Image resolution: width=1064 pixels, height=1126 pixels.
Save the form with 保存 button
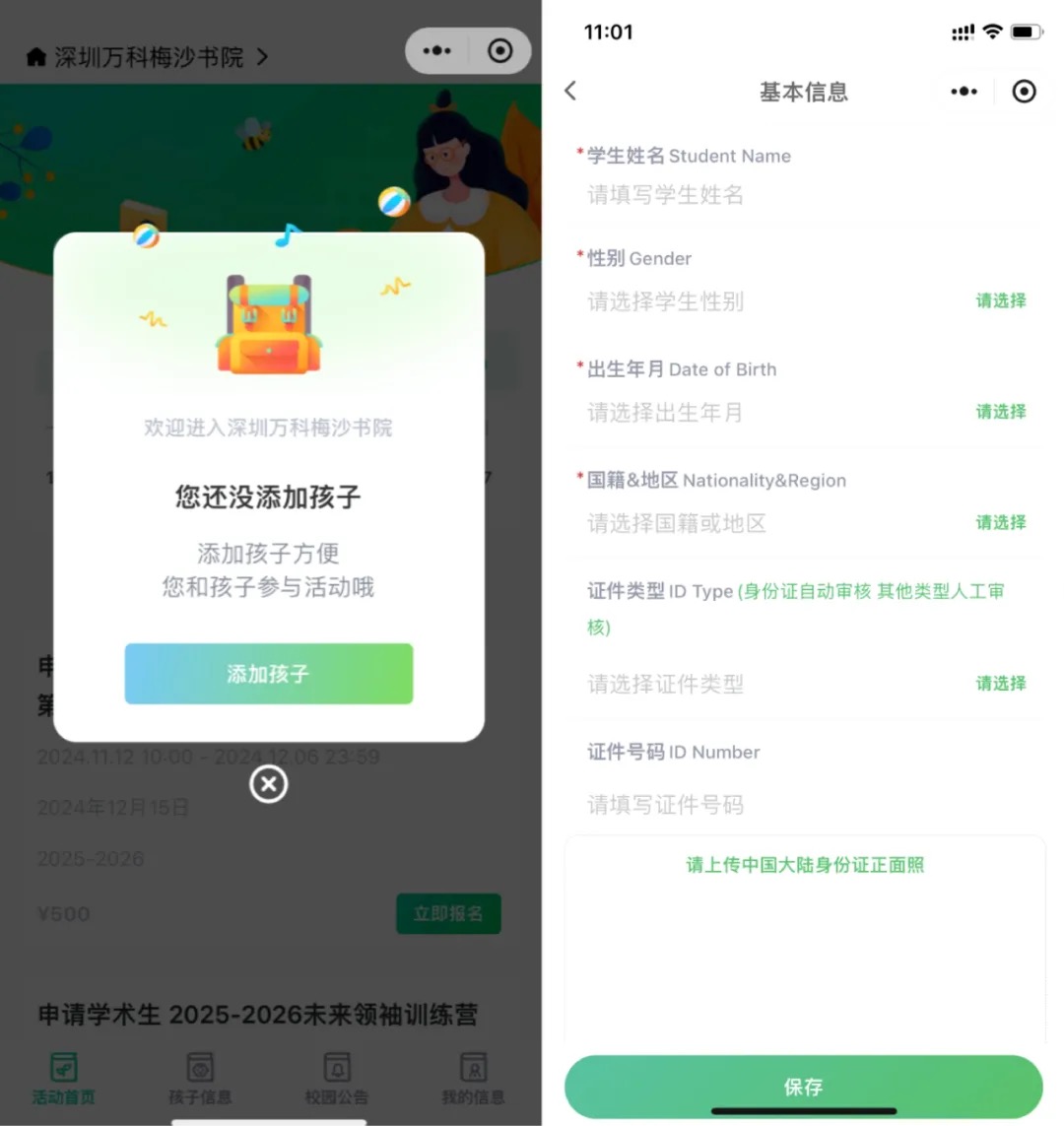tap(803, 1087)
